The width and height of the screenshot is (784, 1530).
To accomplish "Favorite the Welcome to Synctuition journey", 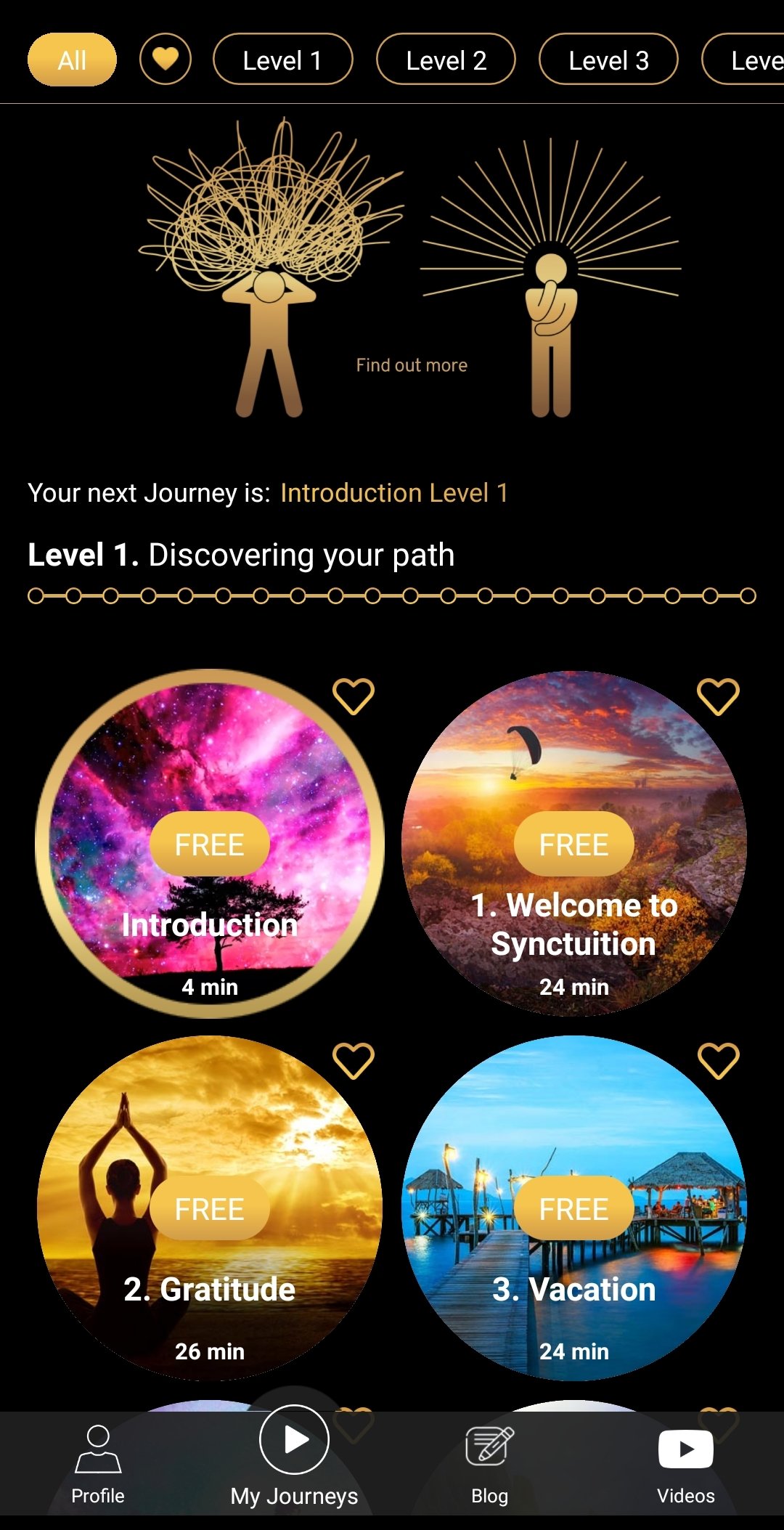I will point(718,696).
